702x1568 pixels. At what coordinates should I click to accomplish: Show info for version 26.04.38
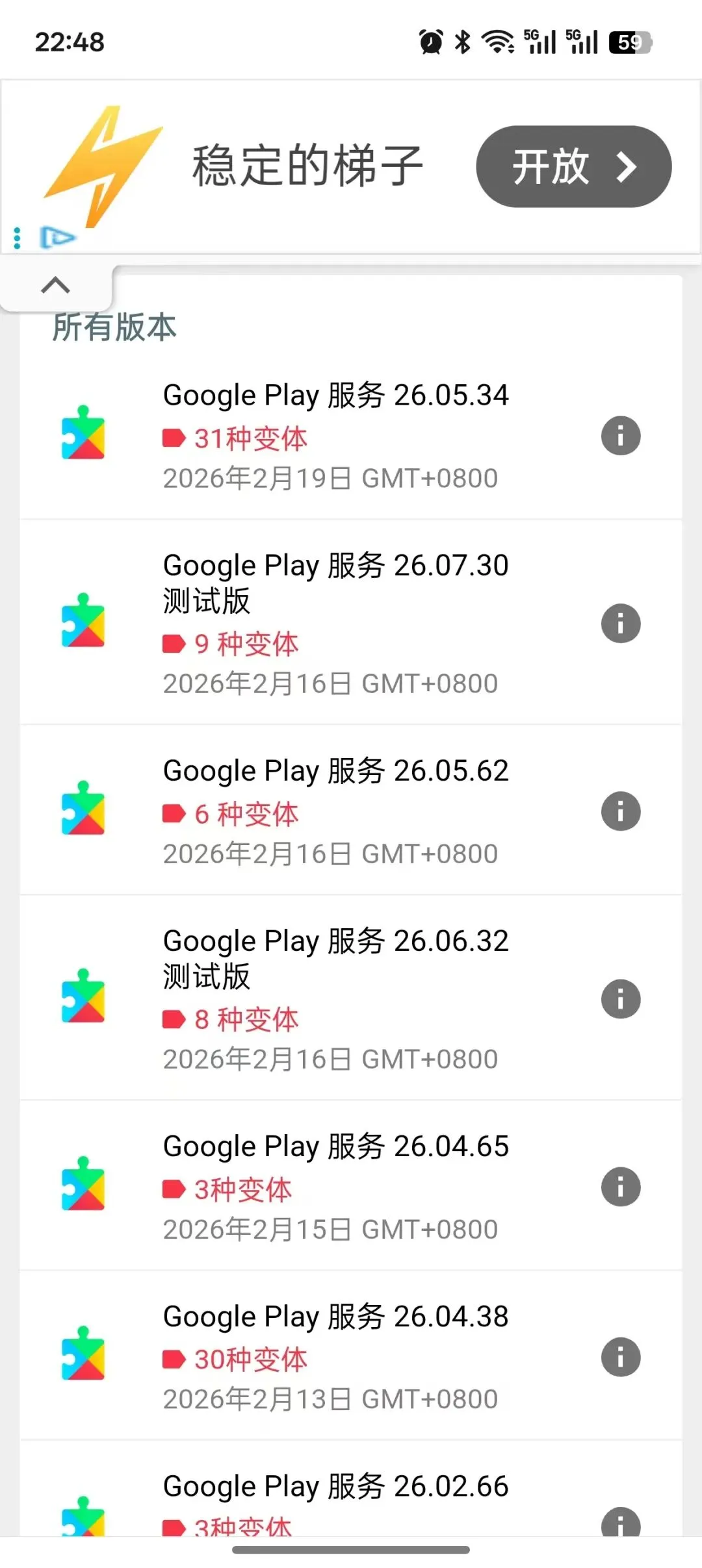click(x=621, y=1357)
